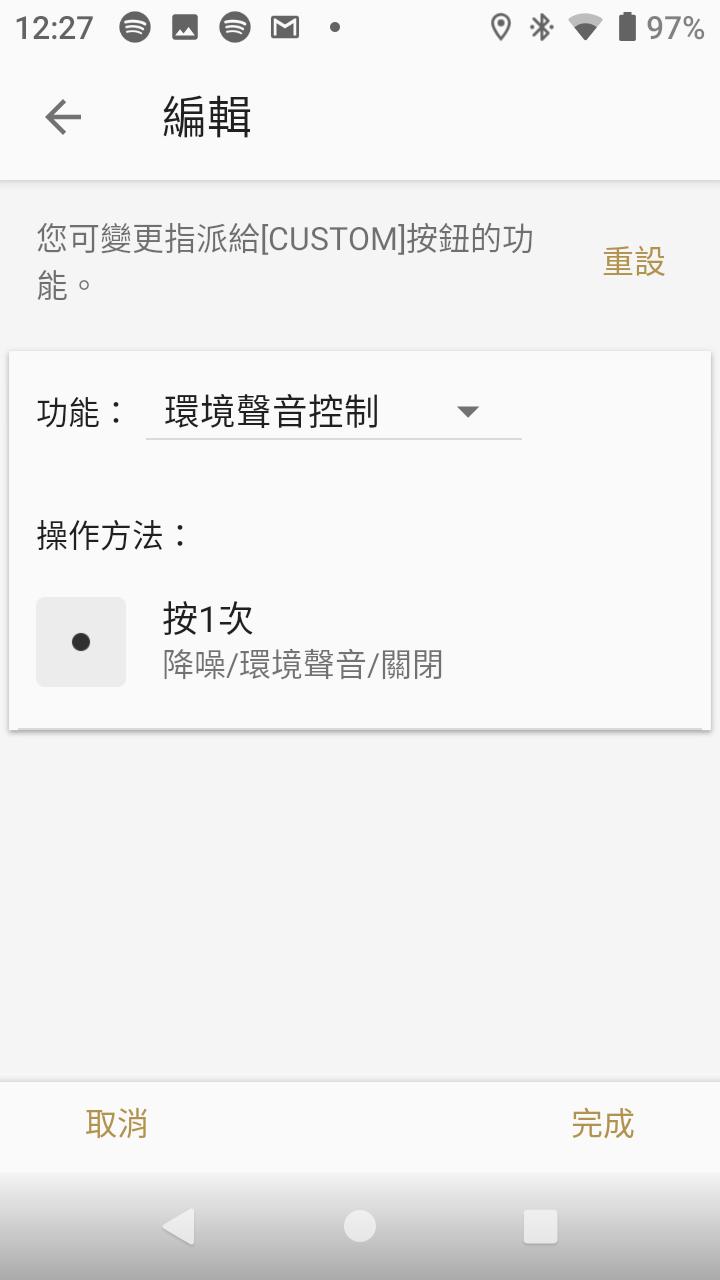Tap the Android home navigation button
The width and height of the screenshot is (720, 1280).
point(360,1225)
